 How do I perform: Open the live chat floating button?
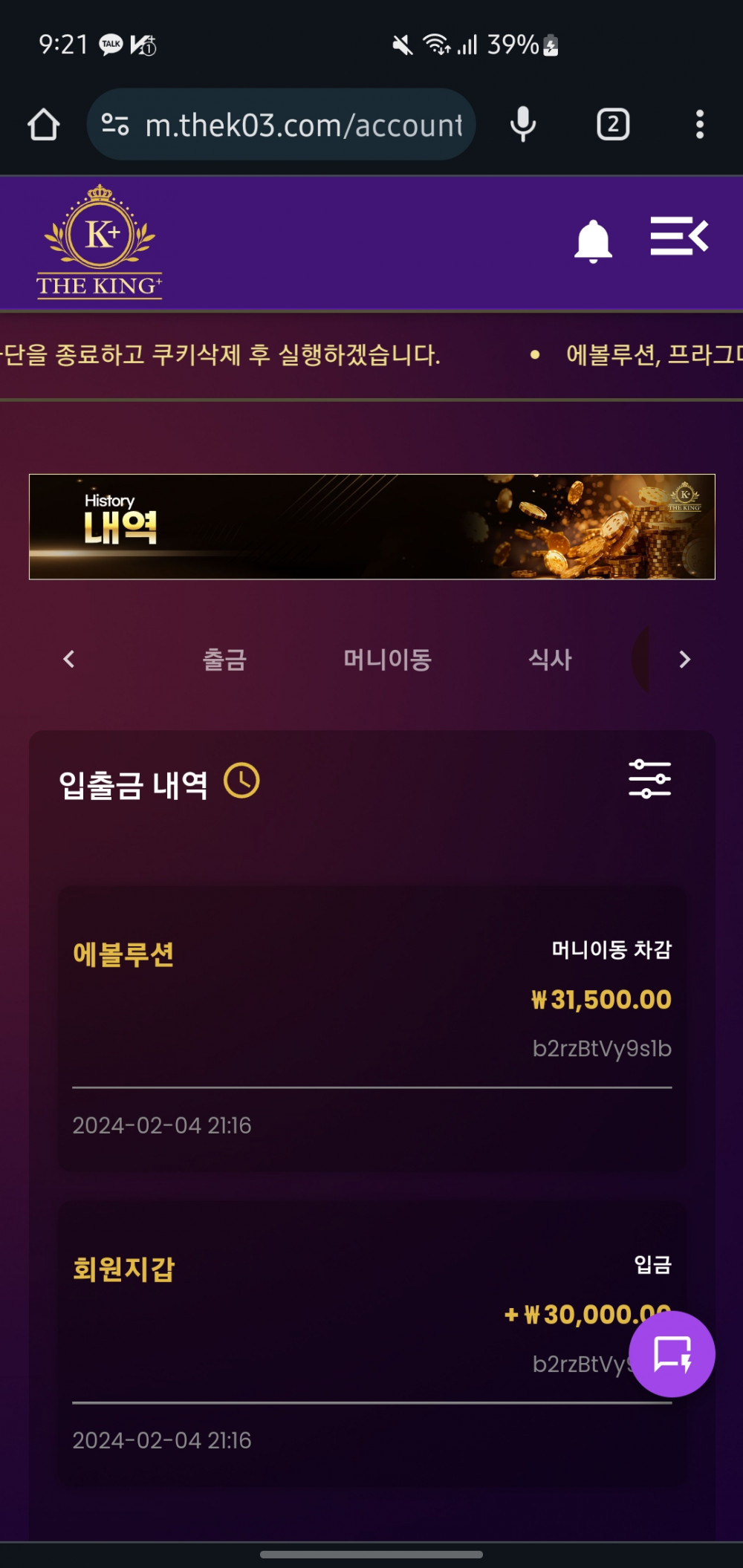pos(672,1354)
